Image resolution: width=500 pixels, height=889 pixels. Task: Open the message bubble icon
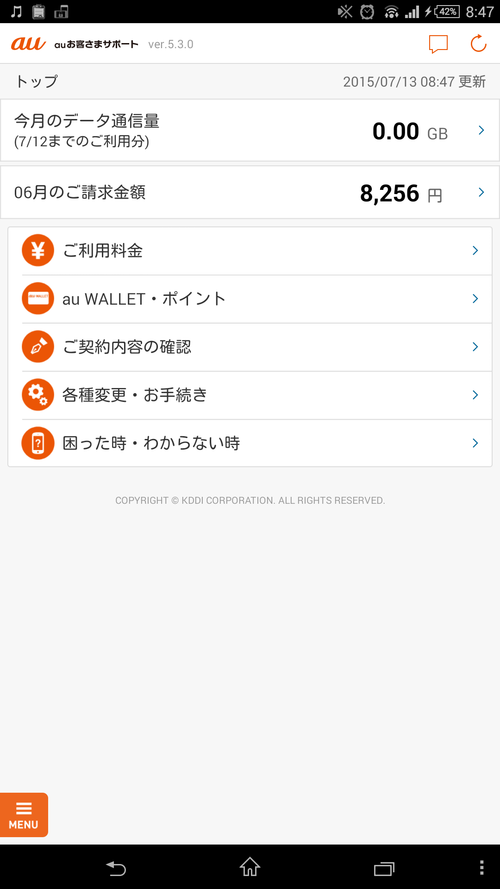438,44
